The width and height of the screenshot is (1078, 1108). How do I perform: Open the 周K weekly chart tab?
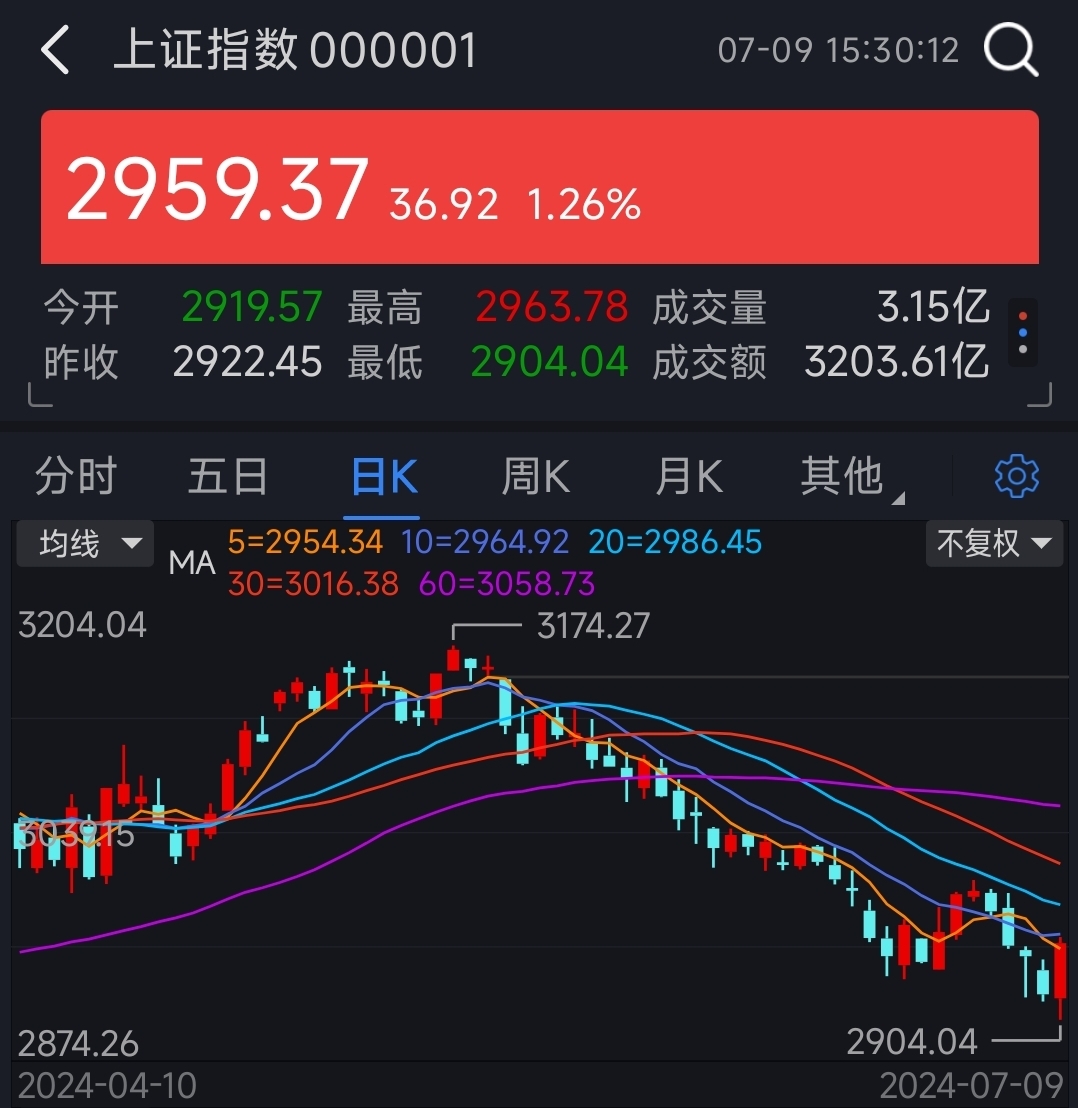(535, 475)
